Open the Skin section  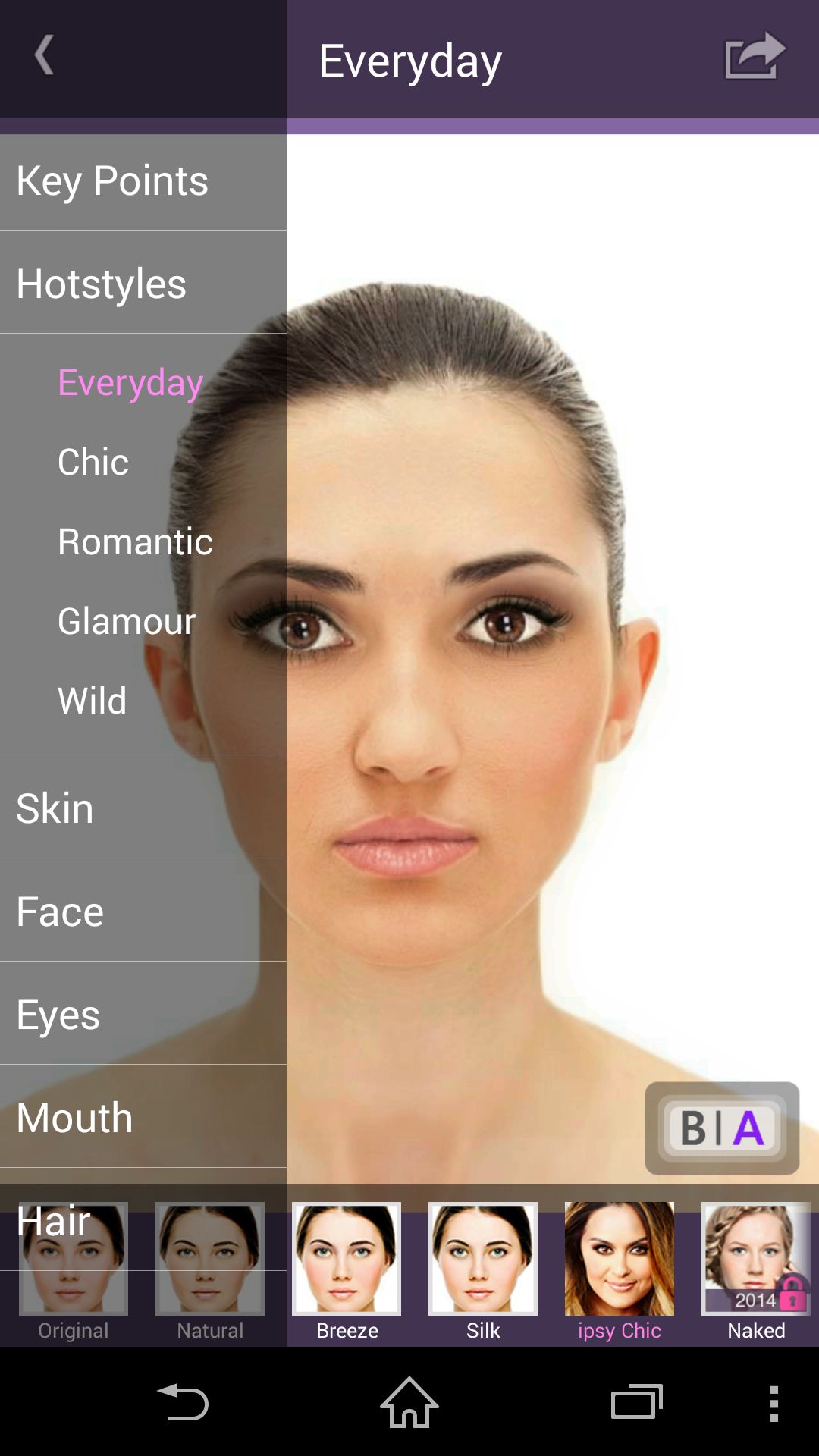(143, 808)
